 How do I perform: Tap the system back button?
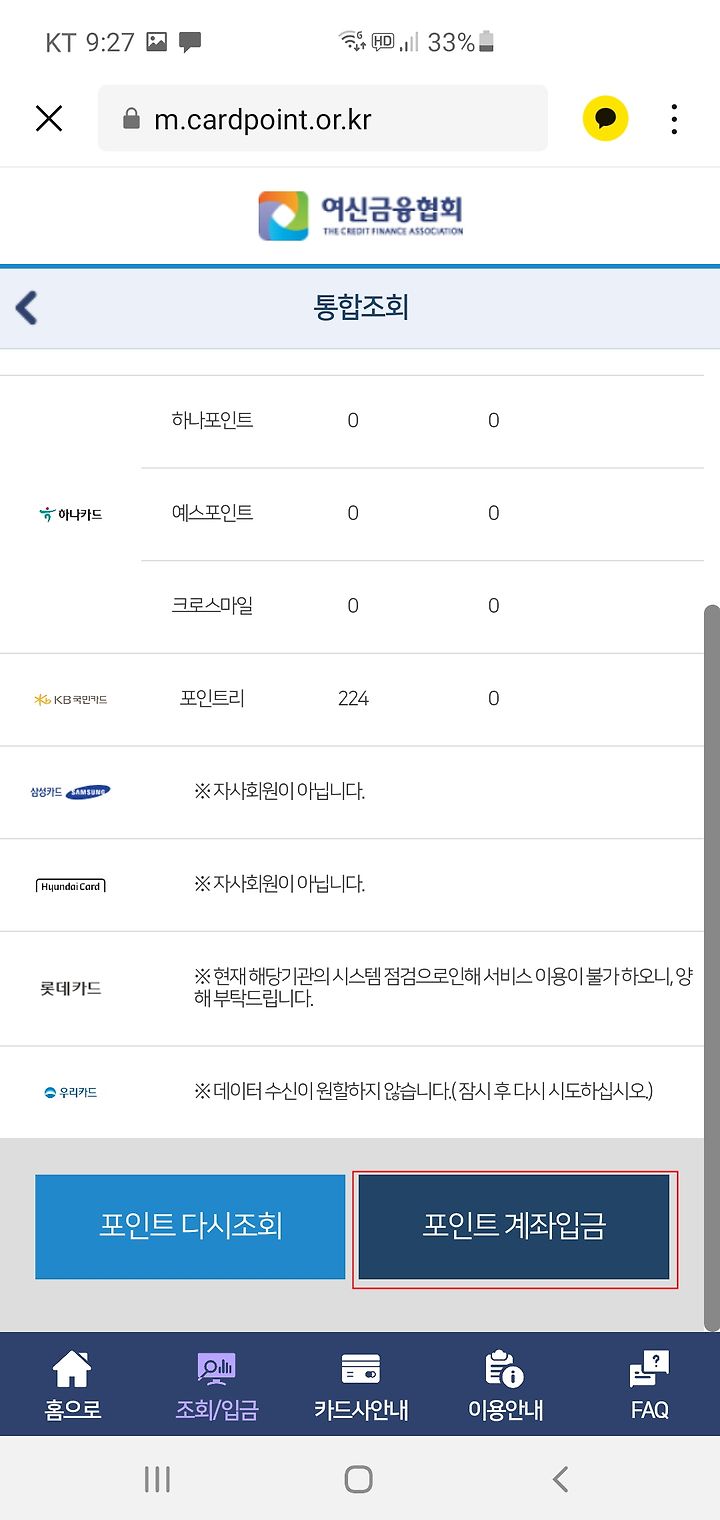561,1479
